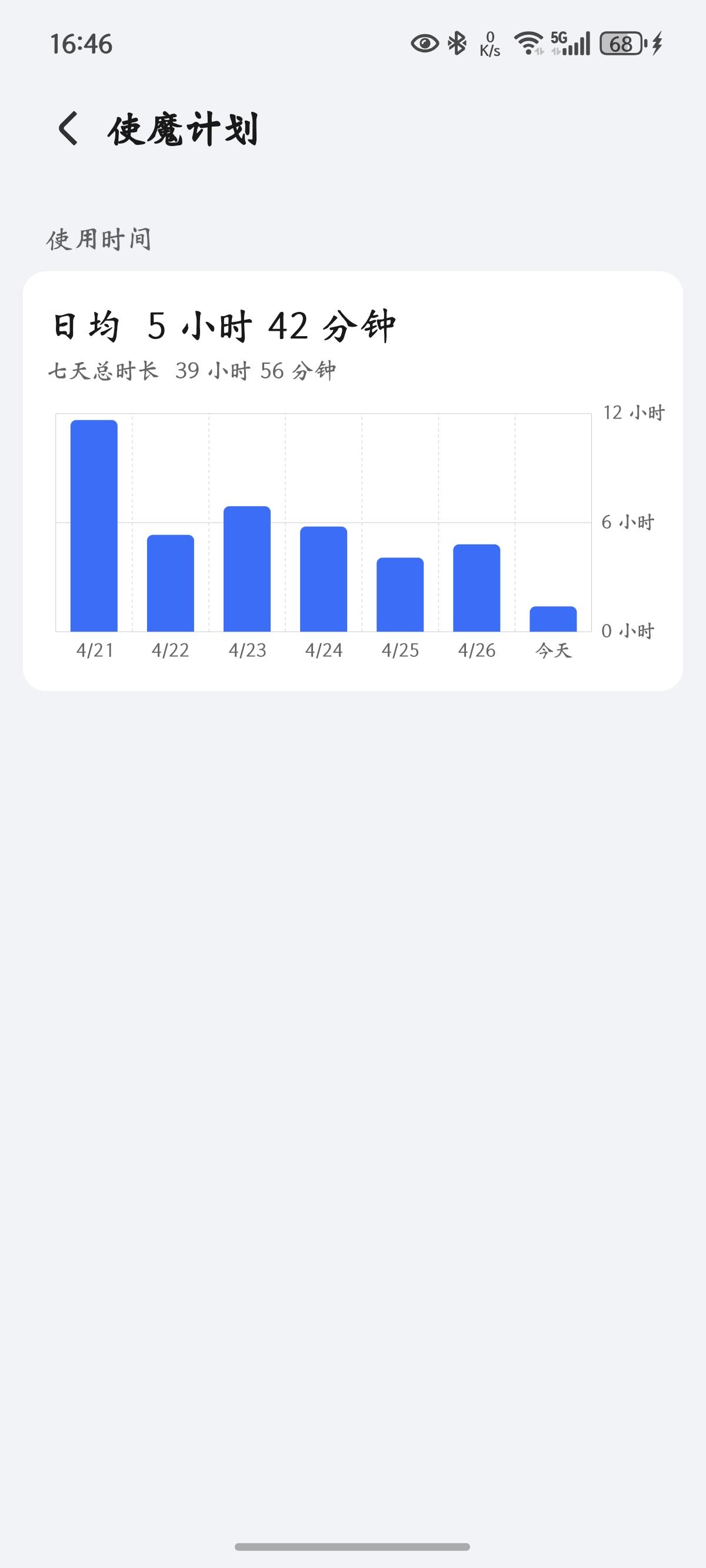Select the 4/21 usage bar

point(94,526)
